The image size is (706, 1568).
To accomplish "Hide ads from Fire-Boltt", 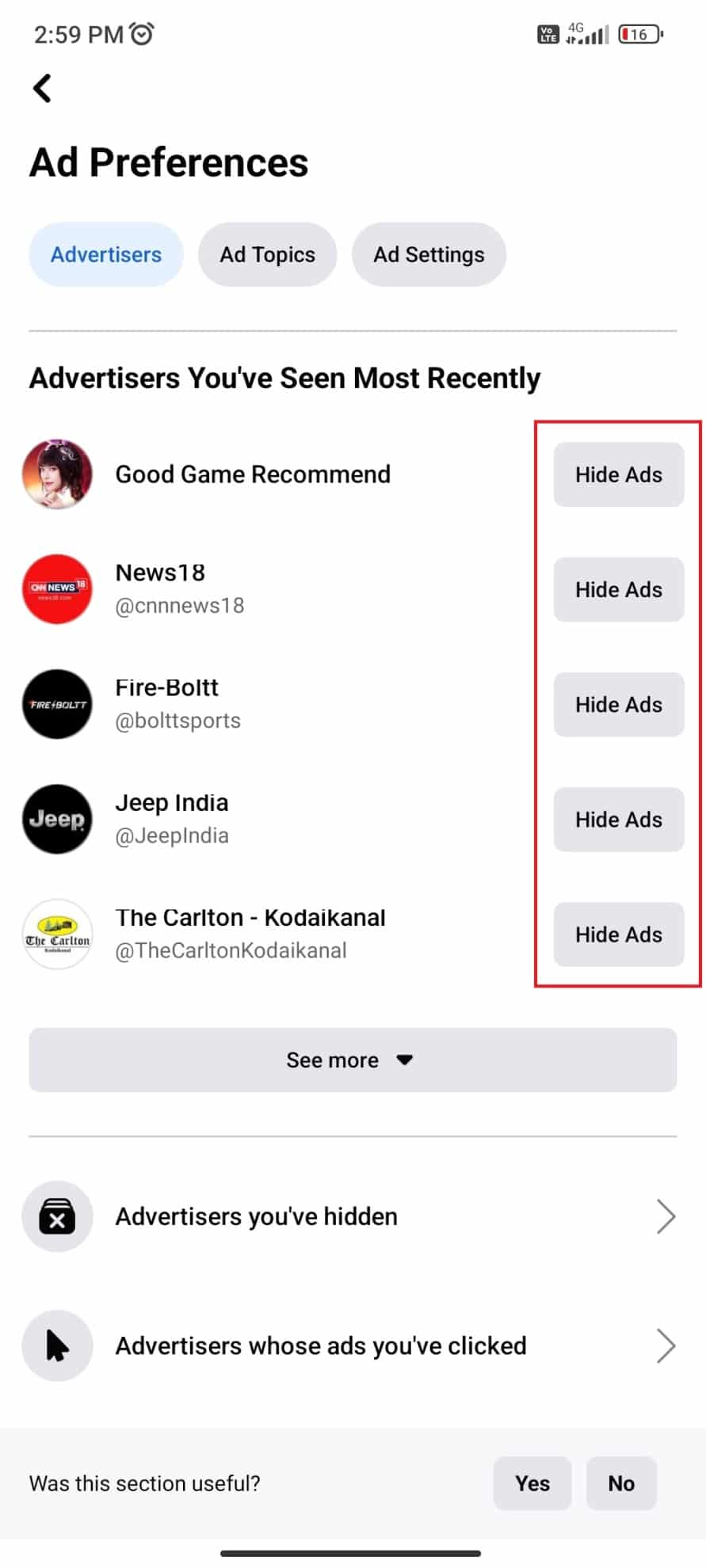I will [x=618, y=704].
